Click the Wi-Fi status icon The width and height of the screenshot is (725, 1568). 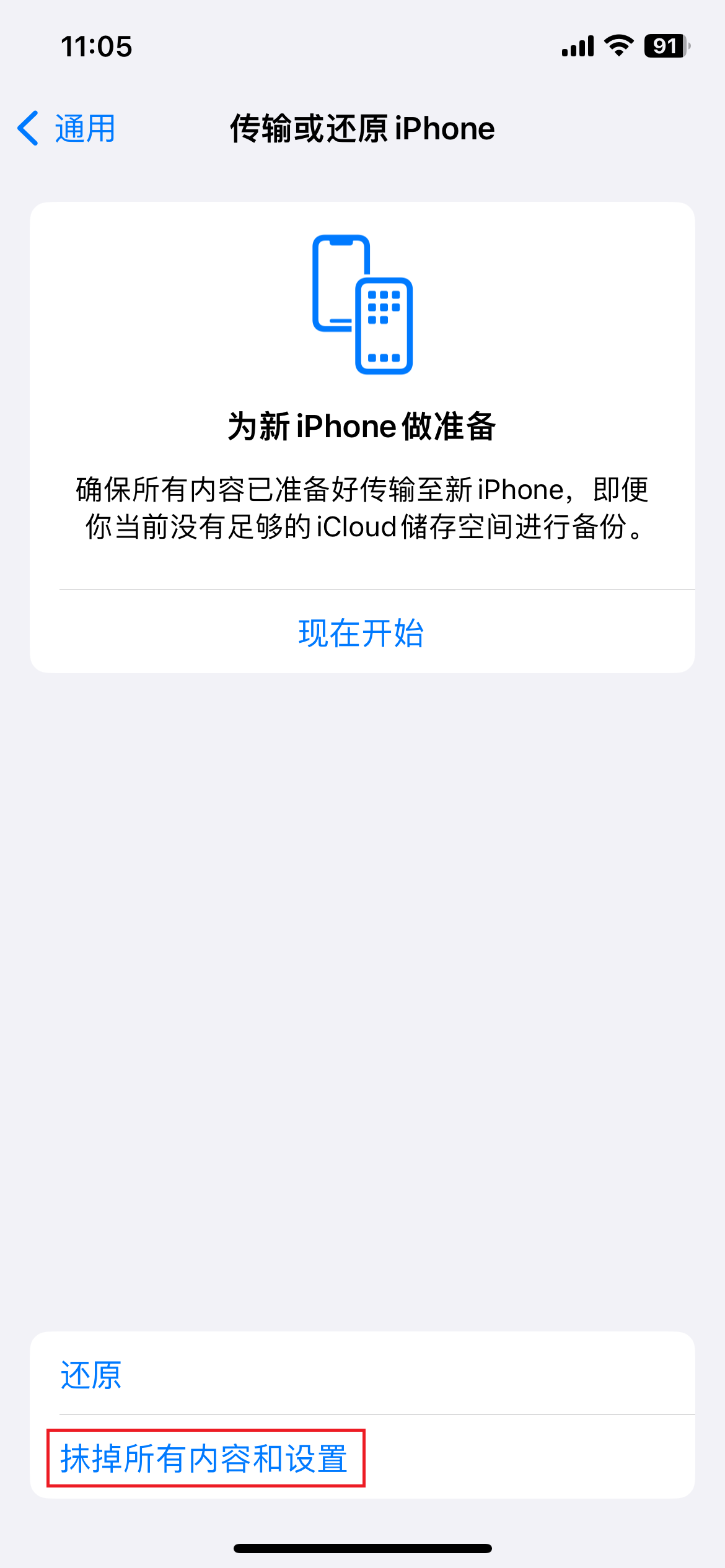pos(617,46)
